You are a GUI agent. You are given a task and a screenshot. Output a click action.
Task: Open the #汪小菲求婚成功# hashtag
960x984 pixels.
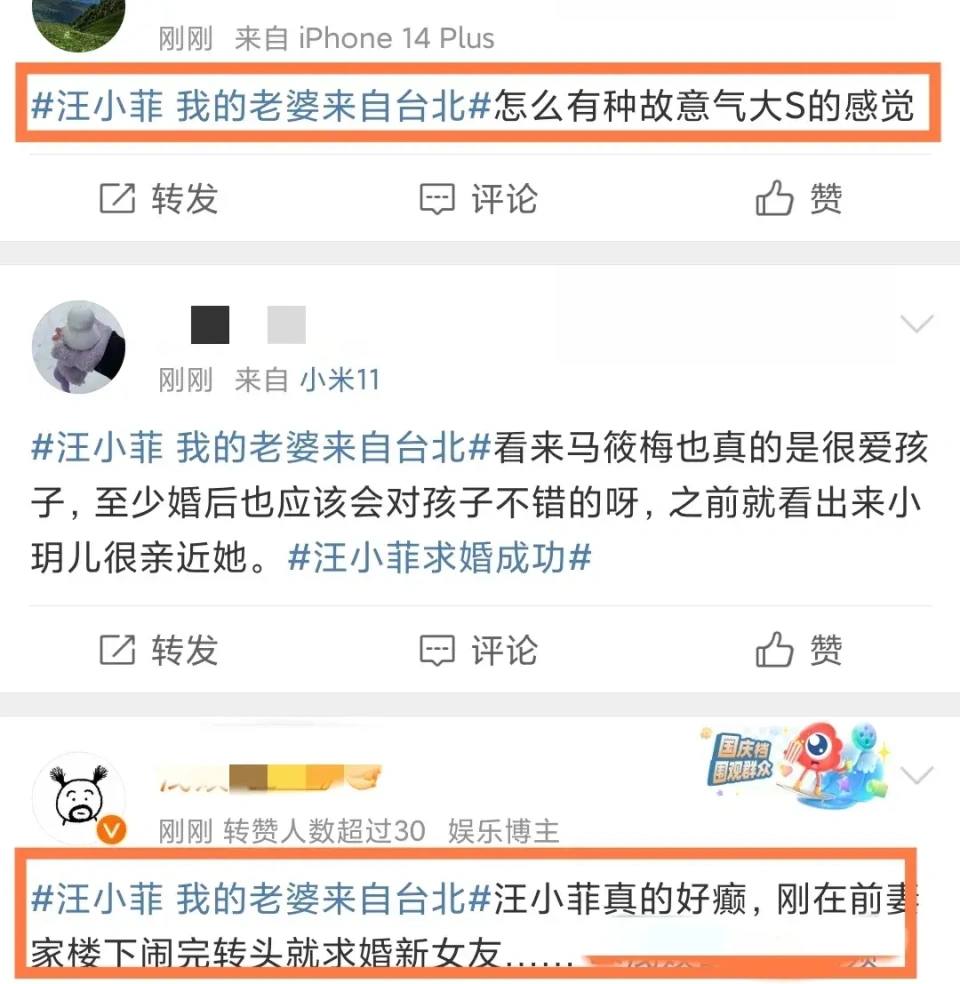pyautogui.click(x=440, y=557)
